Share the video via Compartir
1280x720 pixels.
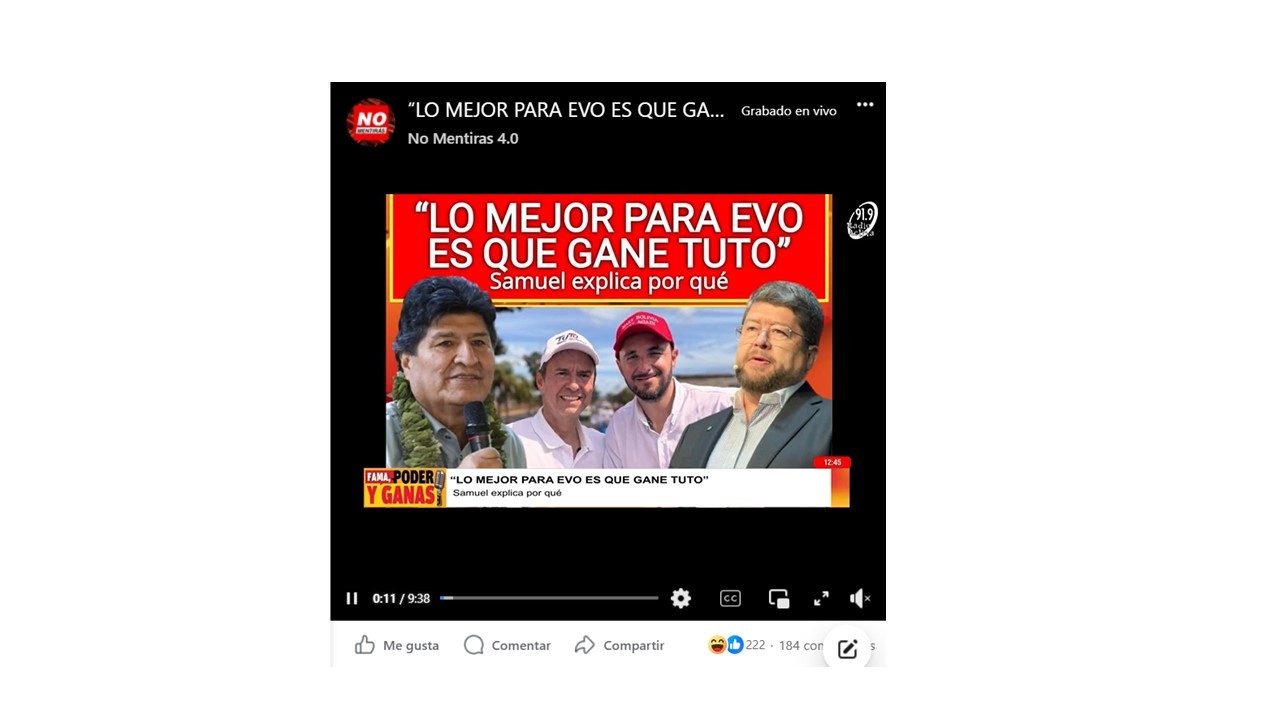(620, 645)
